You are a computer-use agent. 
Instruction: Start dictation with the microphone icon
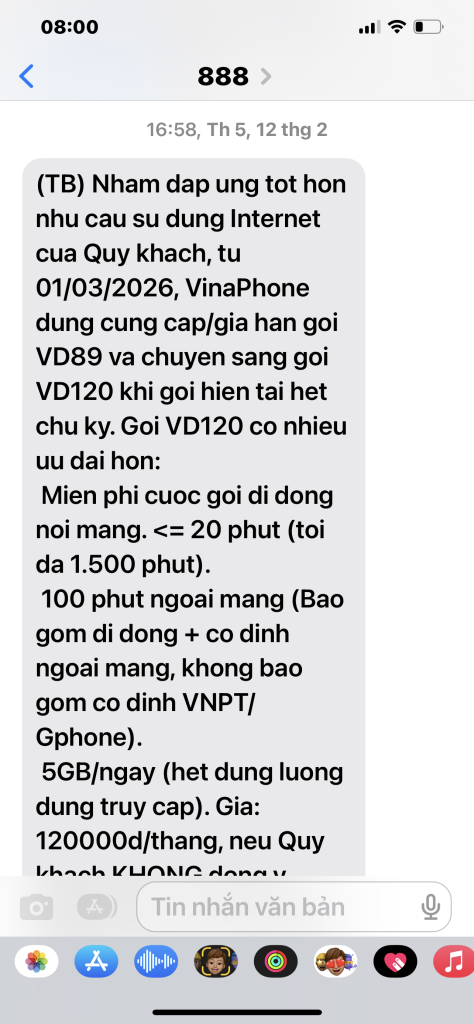[430, 906]
